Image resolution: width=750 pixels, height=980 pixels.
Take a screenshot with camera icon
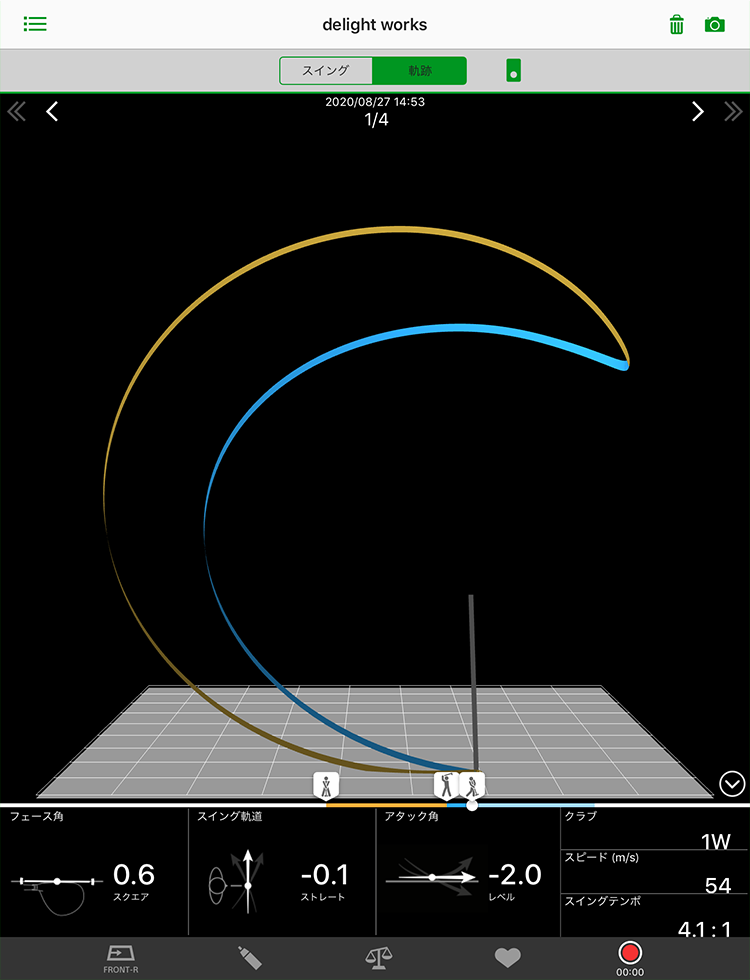714,24
